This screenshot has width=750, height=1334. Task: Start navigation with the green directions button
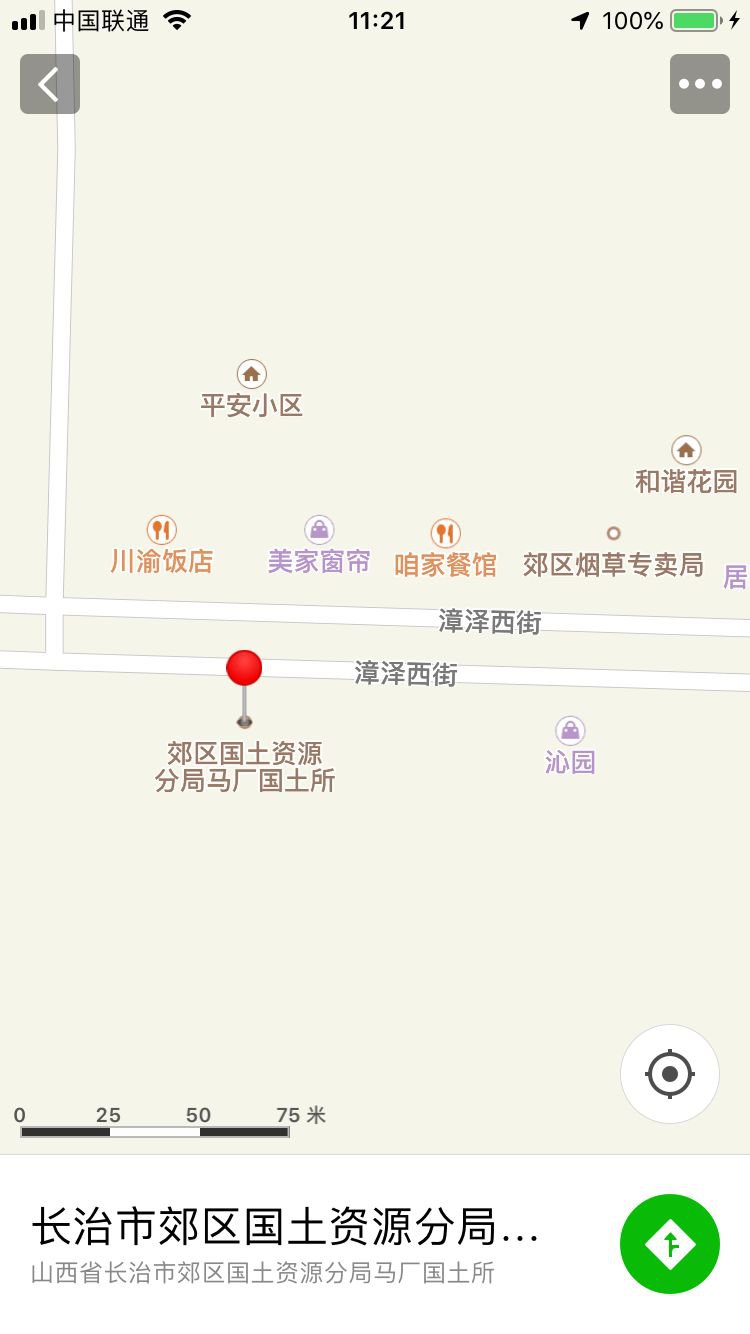(670, 1244)
